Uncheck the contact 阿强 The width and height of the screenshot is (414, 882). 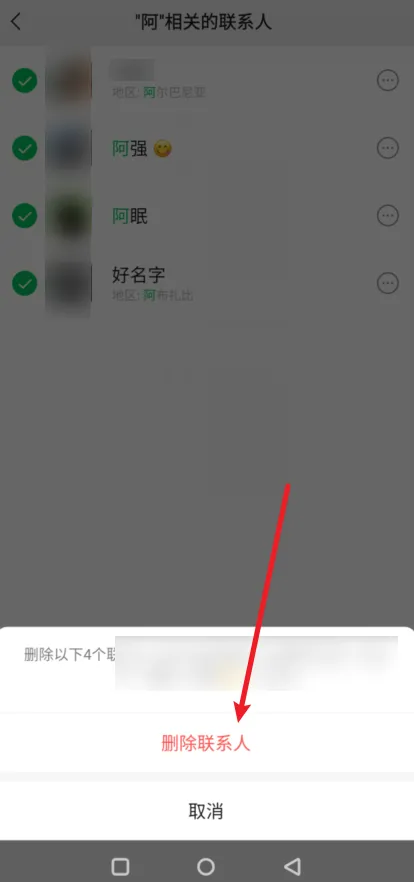point(25,148)
